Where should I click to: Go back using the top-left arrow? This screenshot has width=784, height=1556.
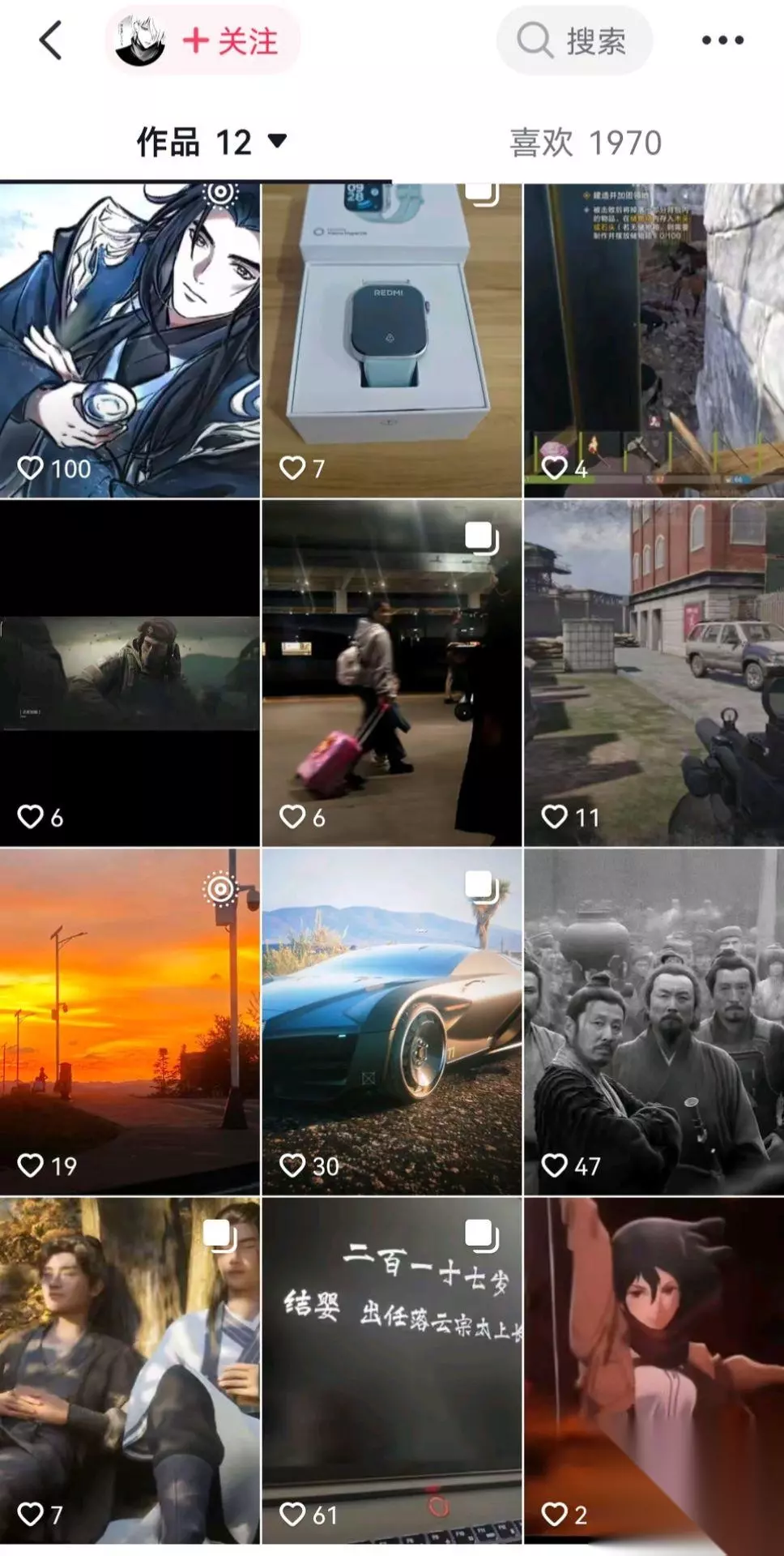pyautogui.click(x=50, y=41)
